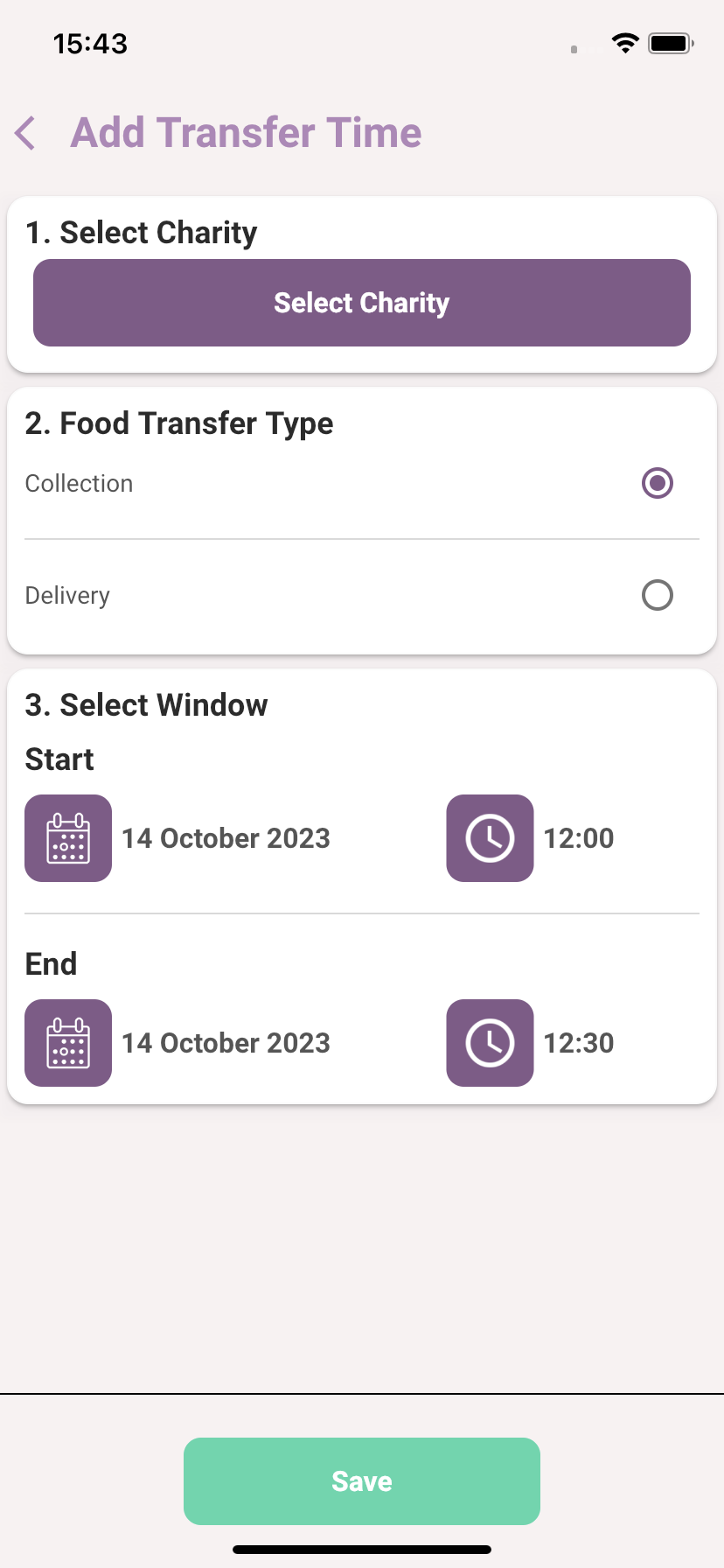
Task: Open the End time clock picker
Action: (490, 1043)
